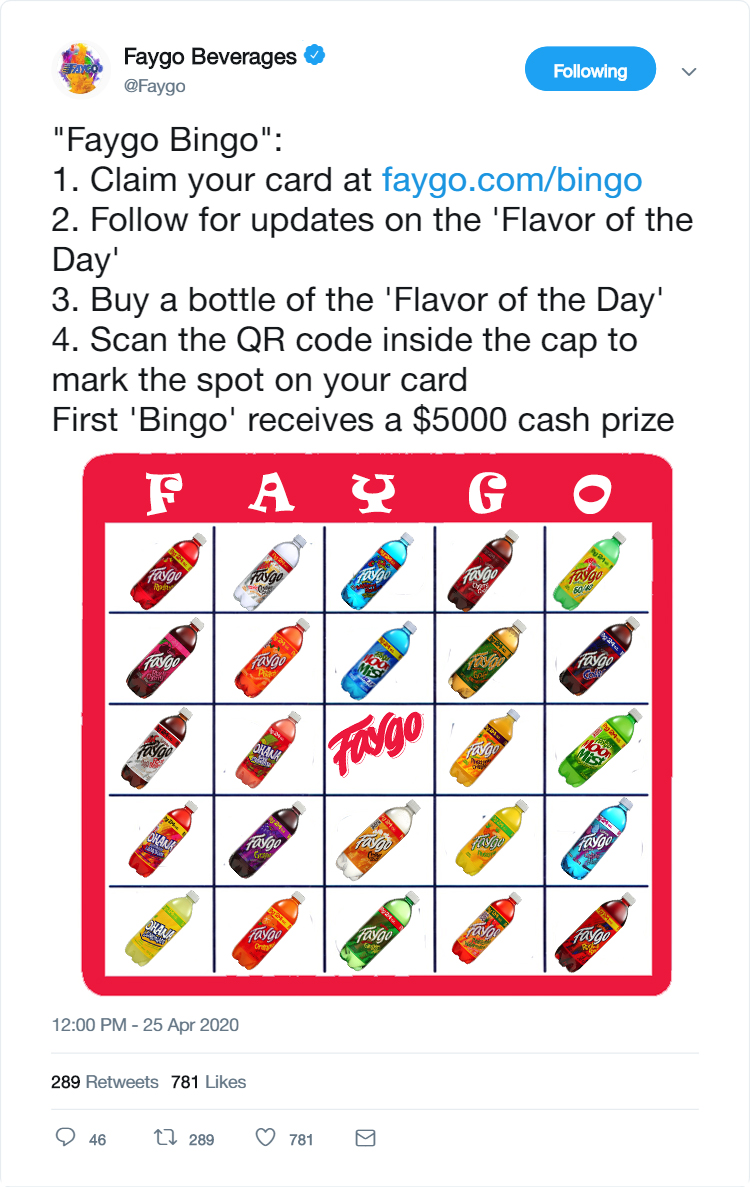Expand the tweet options chevron

pos(688,72)
